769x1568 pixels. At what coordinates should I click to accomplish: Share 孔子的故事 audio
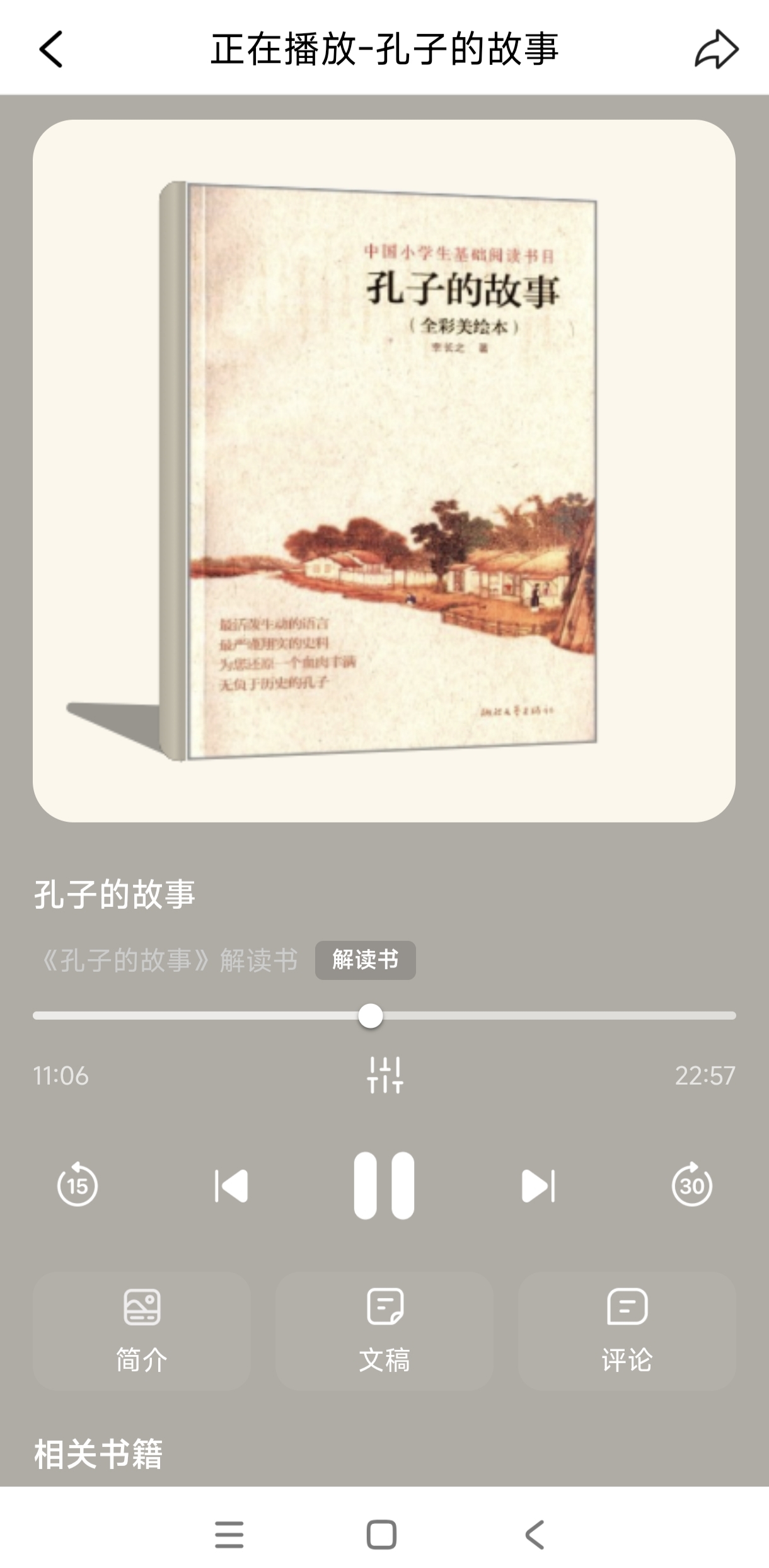point(716,49)
